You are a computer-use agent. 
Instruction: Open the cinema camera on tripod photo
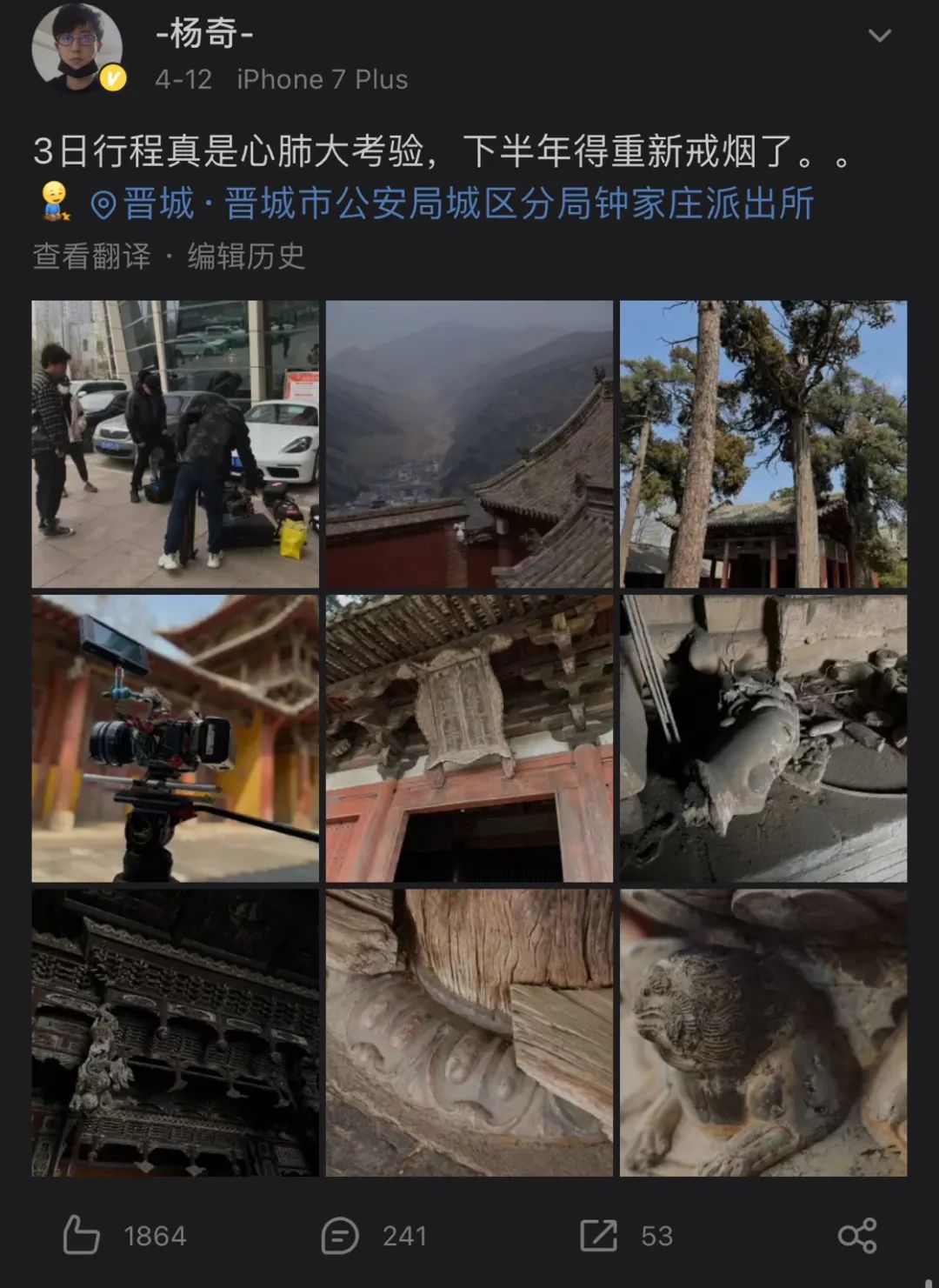point(176,738)
